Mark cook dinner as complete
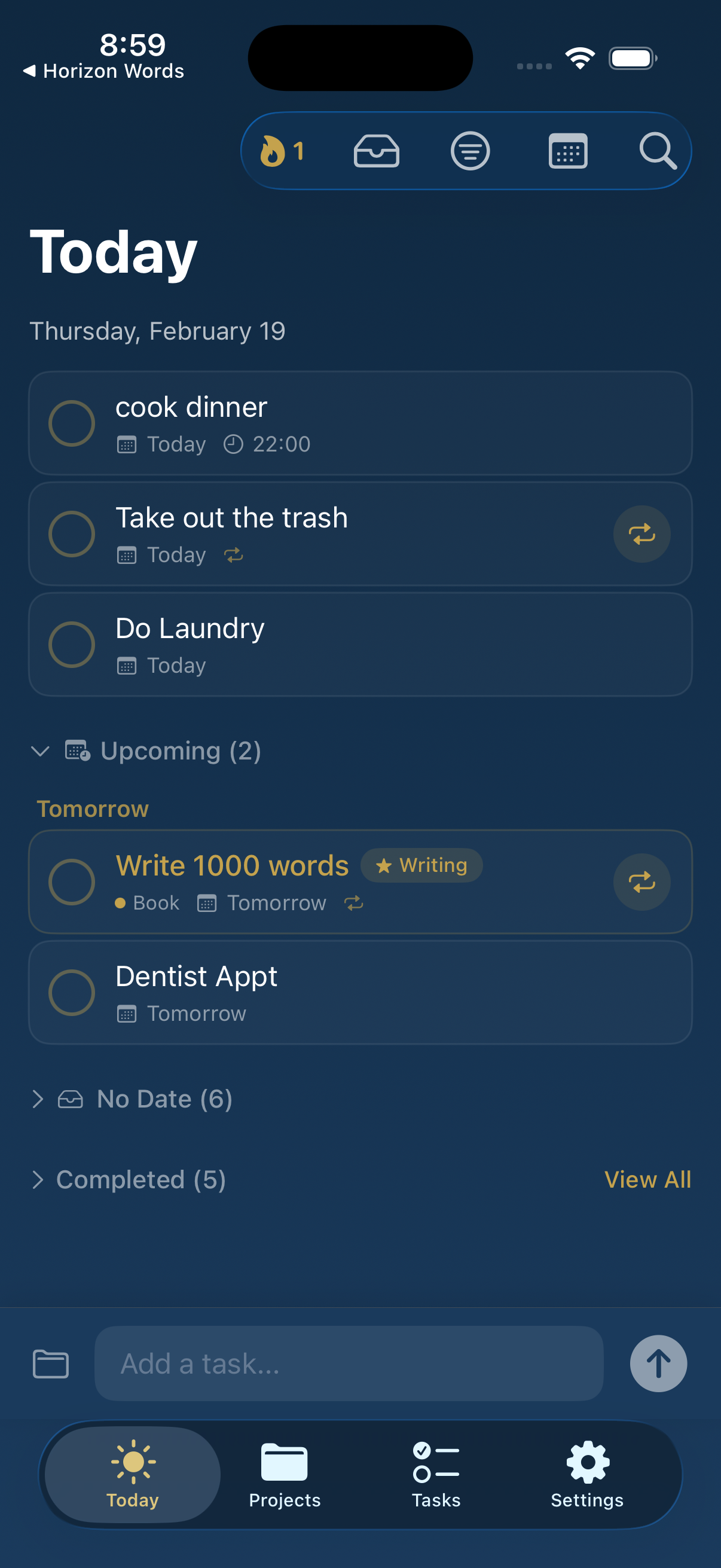Screen dimensions: 721x1568 (72, 423)
